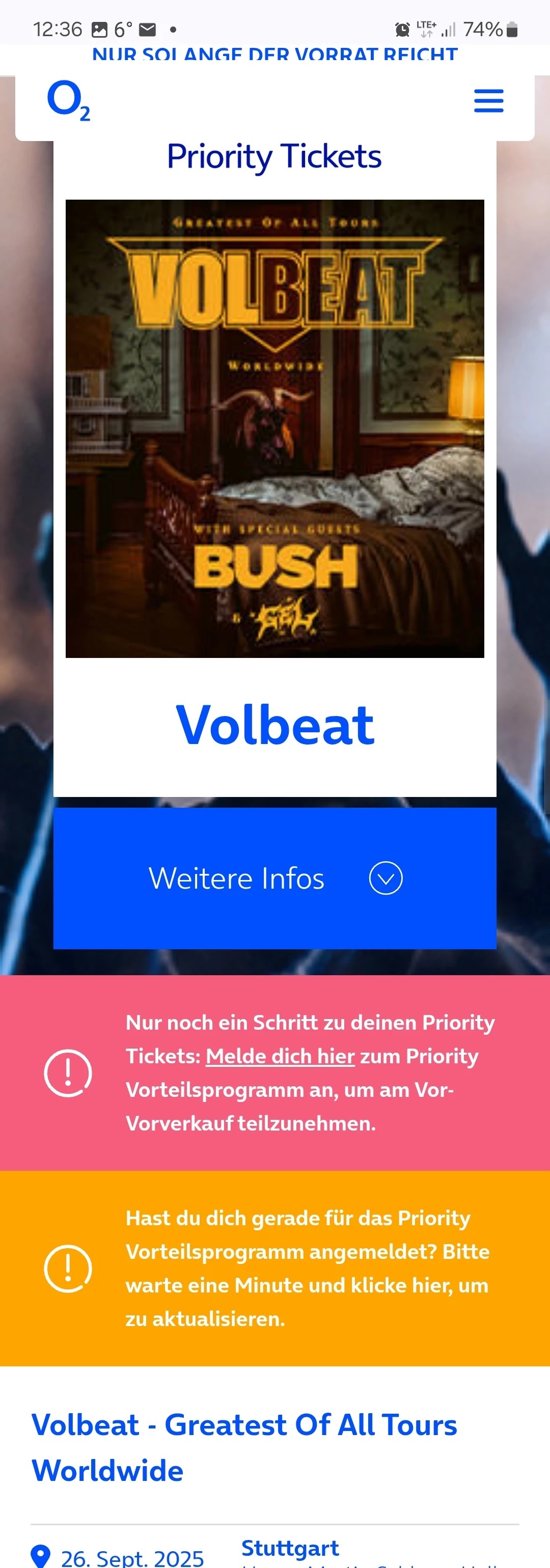Expand the Weitere Infos section
The width and height of the screenshot is (550, 1568).
tap(275, 878)
